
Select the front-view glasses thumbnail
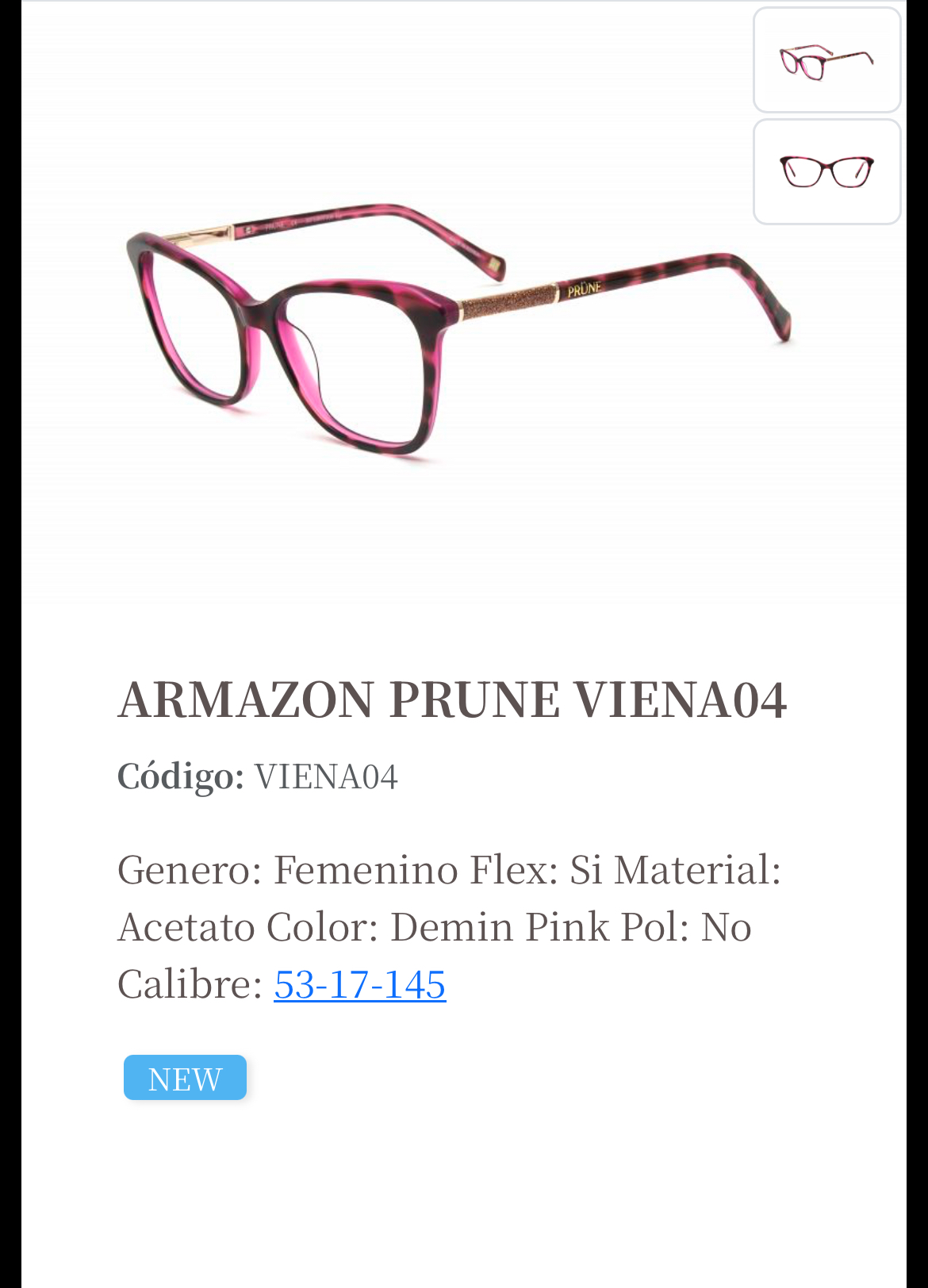click(x=826, y=172)
